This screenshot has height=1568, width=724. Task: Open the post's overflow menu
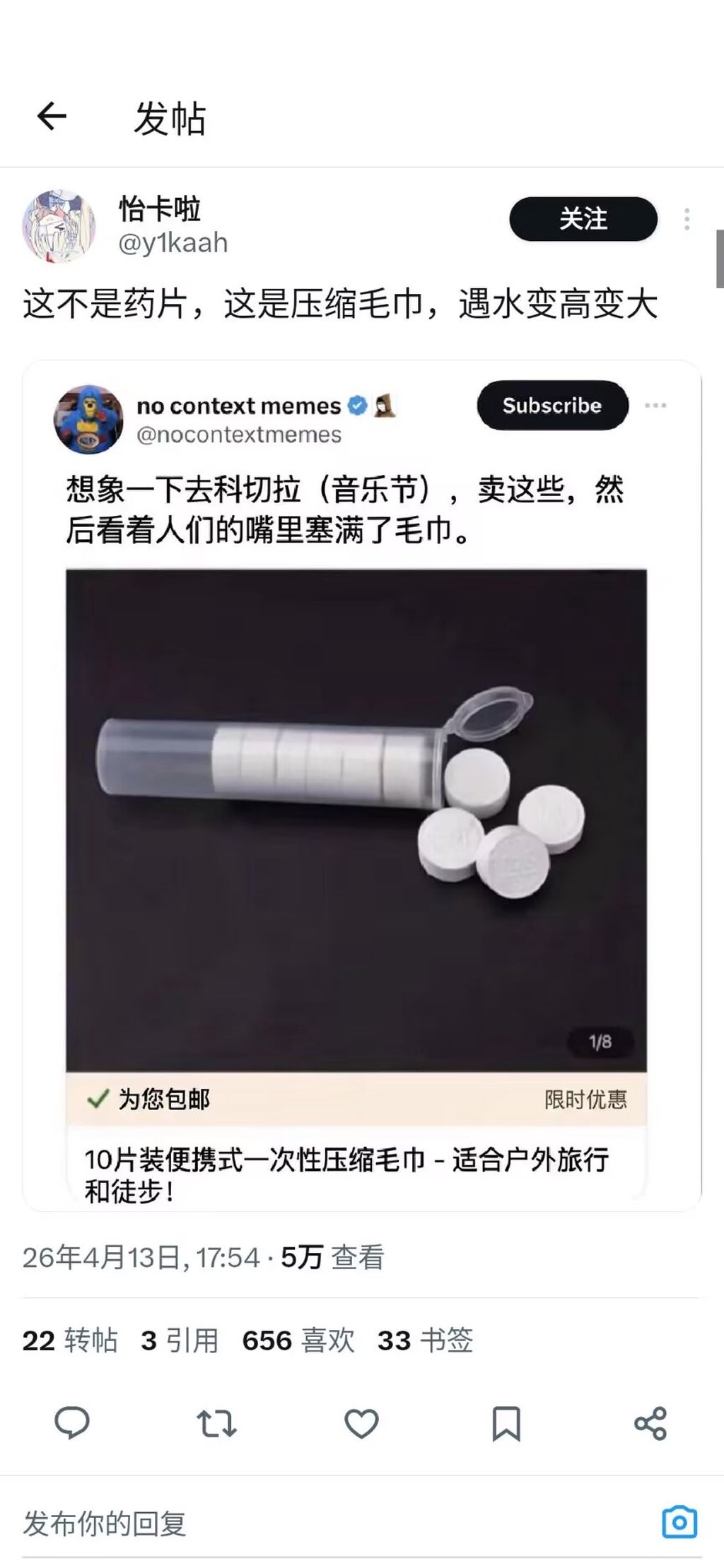tap(687, 219)
